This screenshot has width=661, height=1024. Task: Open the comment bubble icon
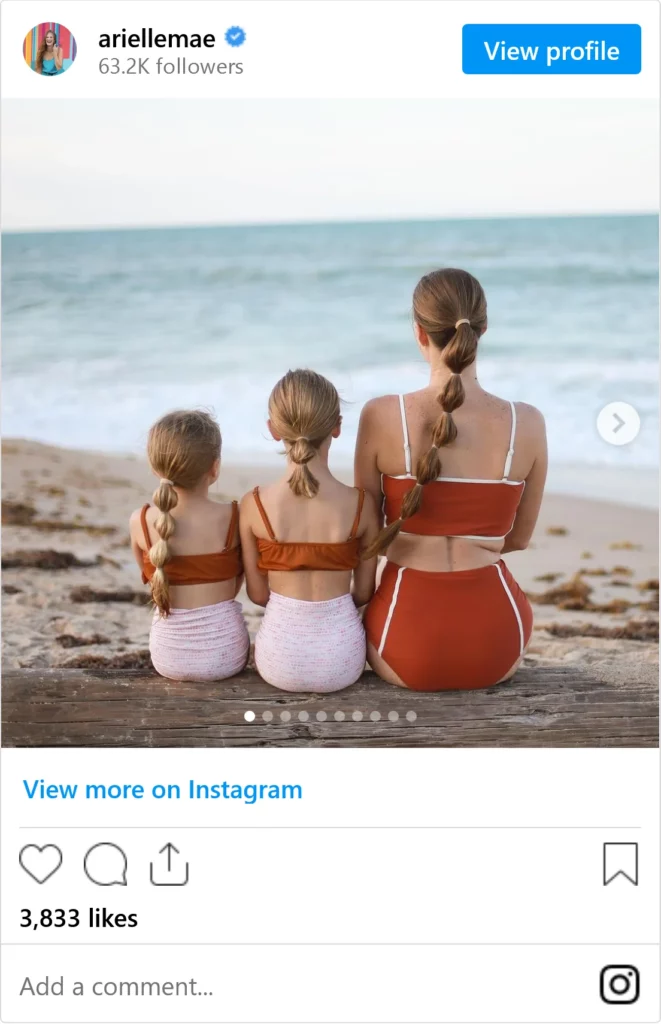coord(105,864)
